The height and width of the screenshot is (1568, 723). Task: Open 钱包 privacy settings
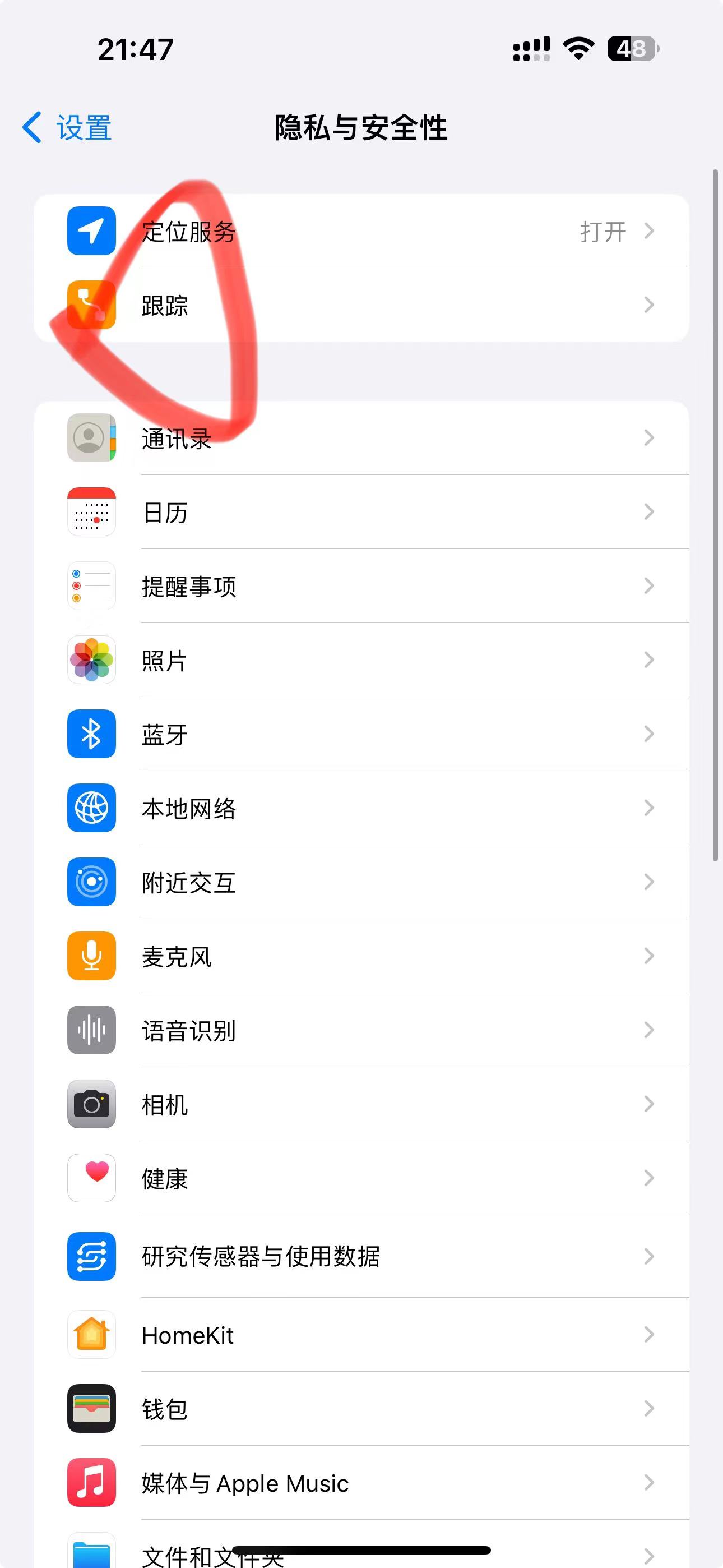coord(361,1409)
